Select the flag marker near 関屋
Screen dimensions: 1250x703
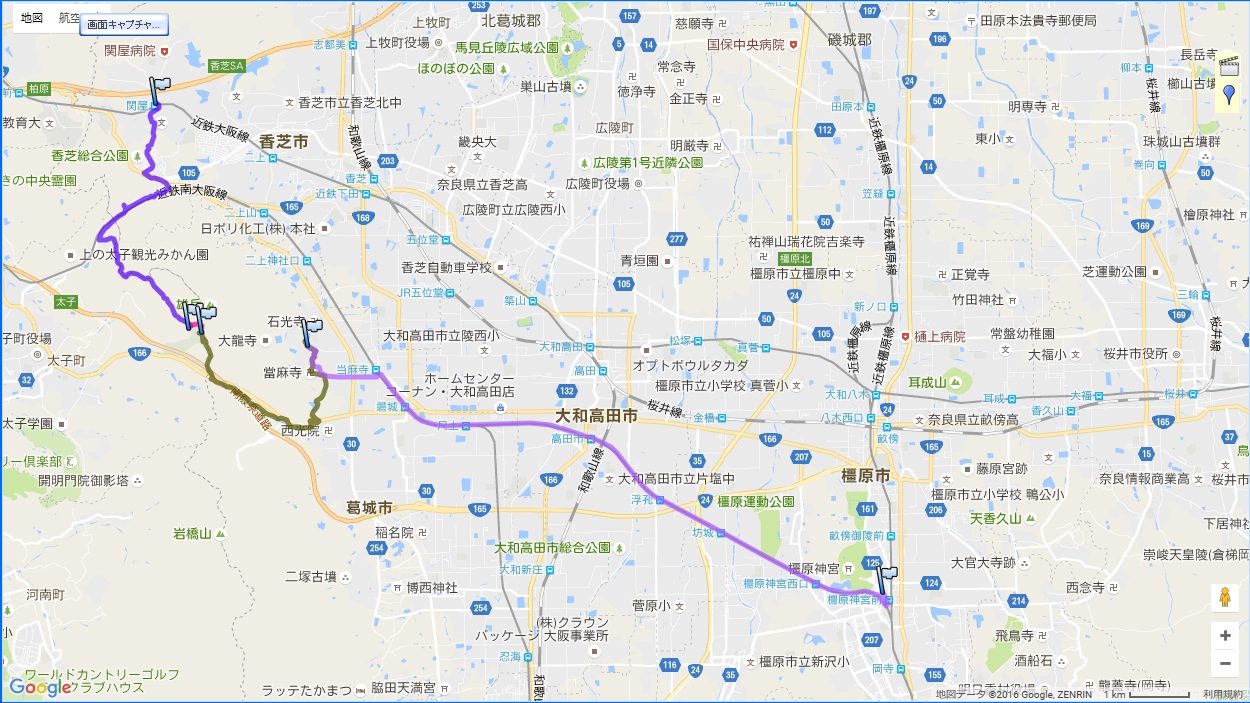[158, 88]
